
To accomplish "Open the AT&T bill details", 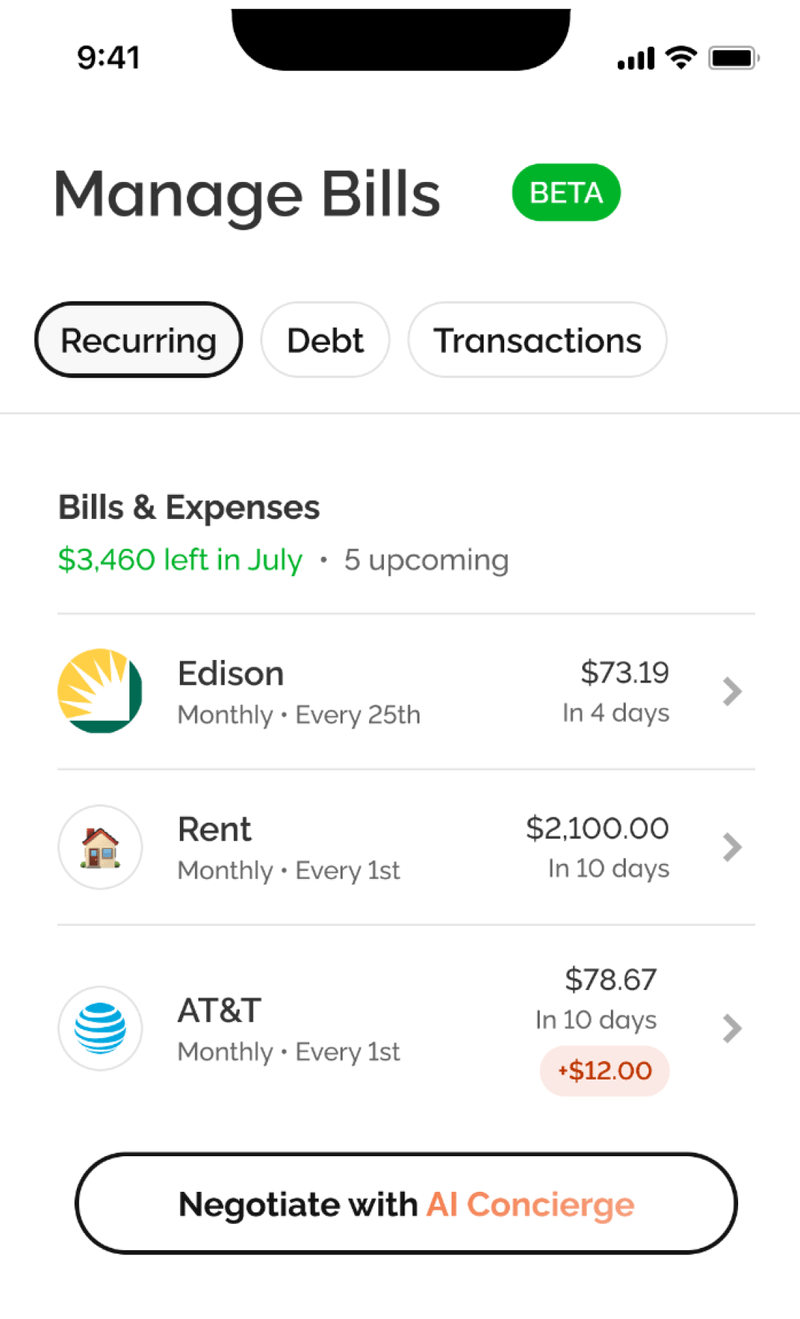I will tap(405, 1027).
